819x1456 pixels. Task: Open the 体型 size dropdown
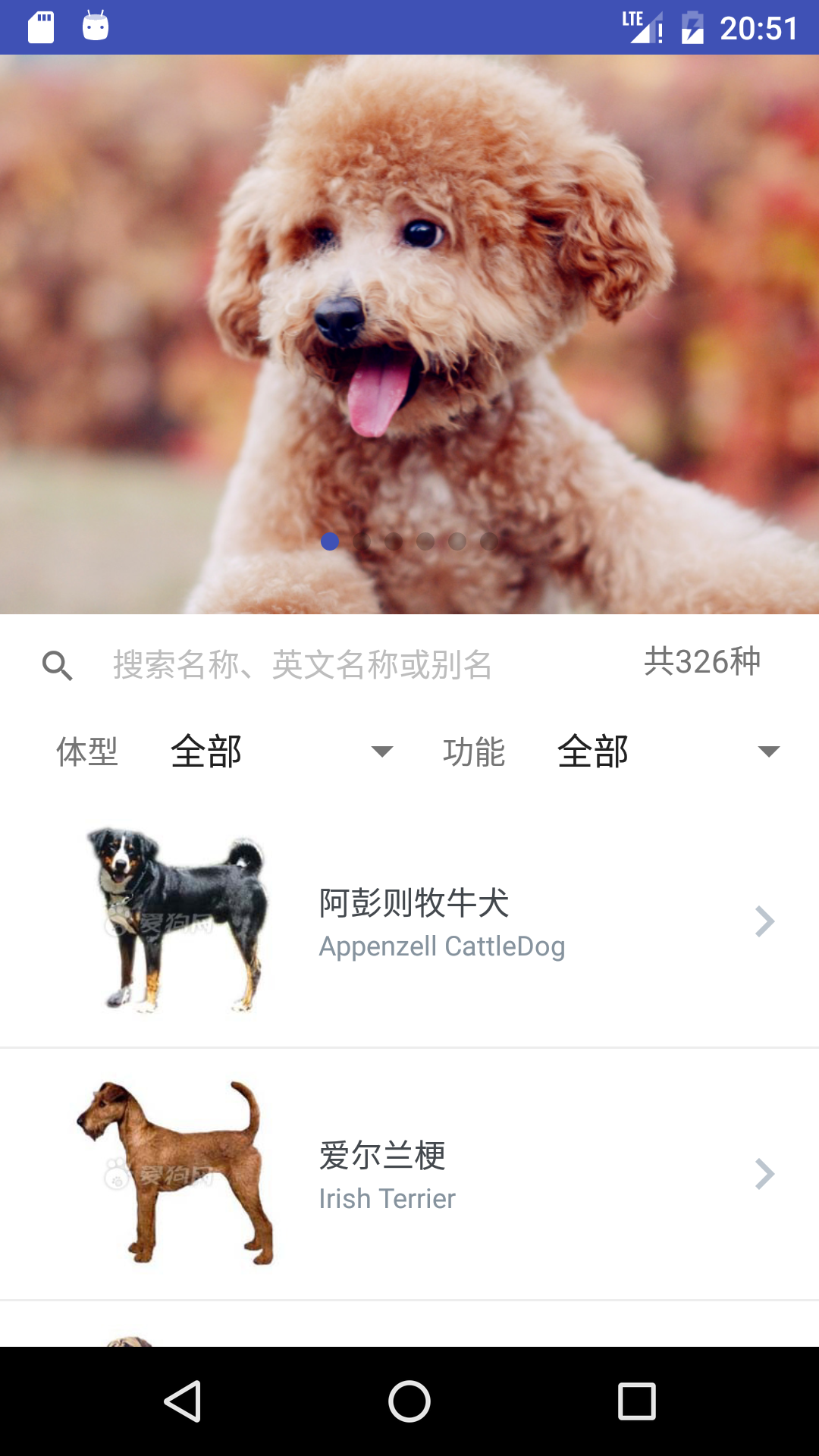coord(281,752)
